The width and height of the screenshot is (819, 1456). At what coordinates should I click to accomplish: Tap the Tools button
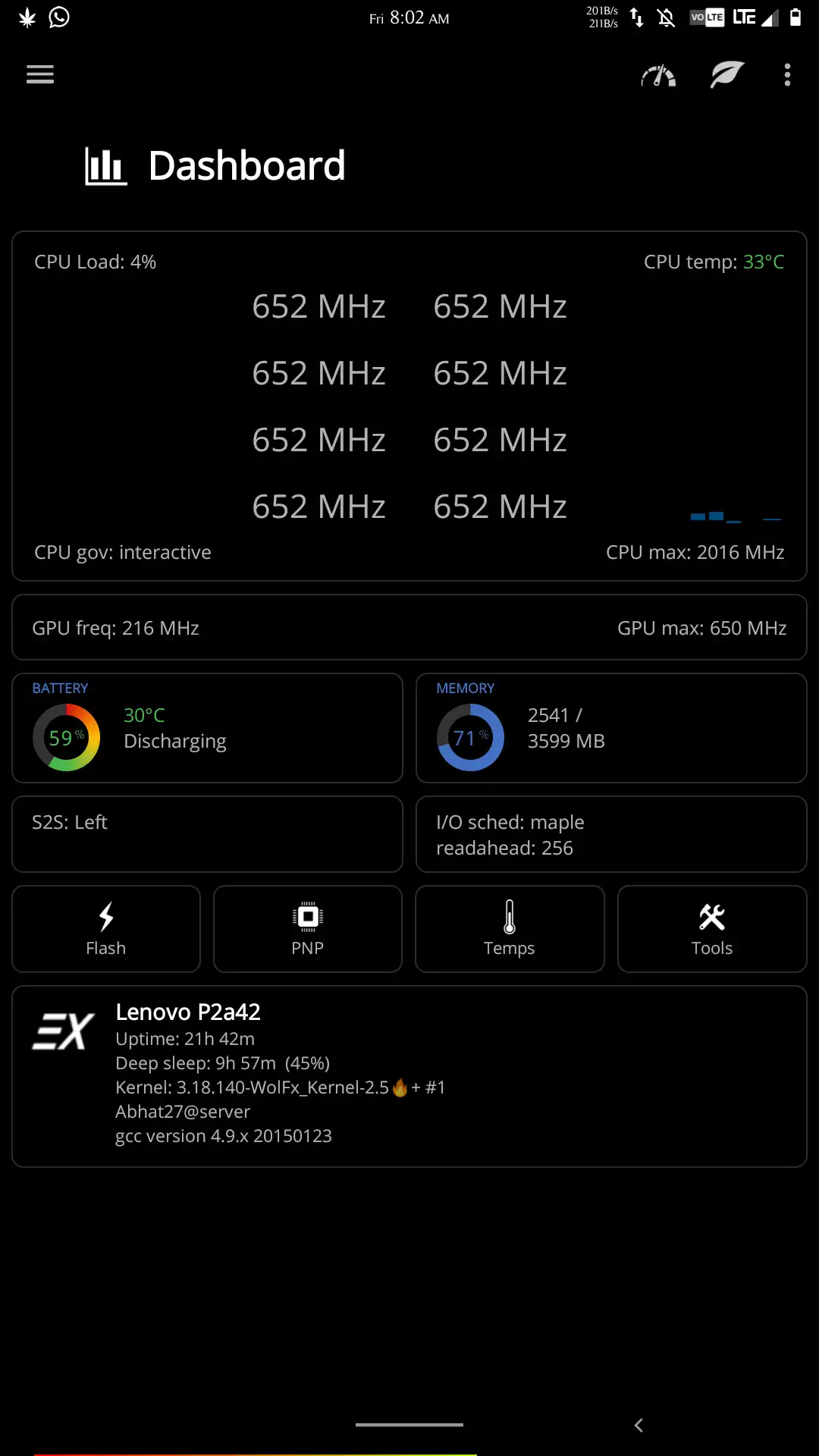(x=712, y=929)
